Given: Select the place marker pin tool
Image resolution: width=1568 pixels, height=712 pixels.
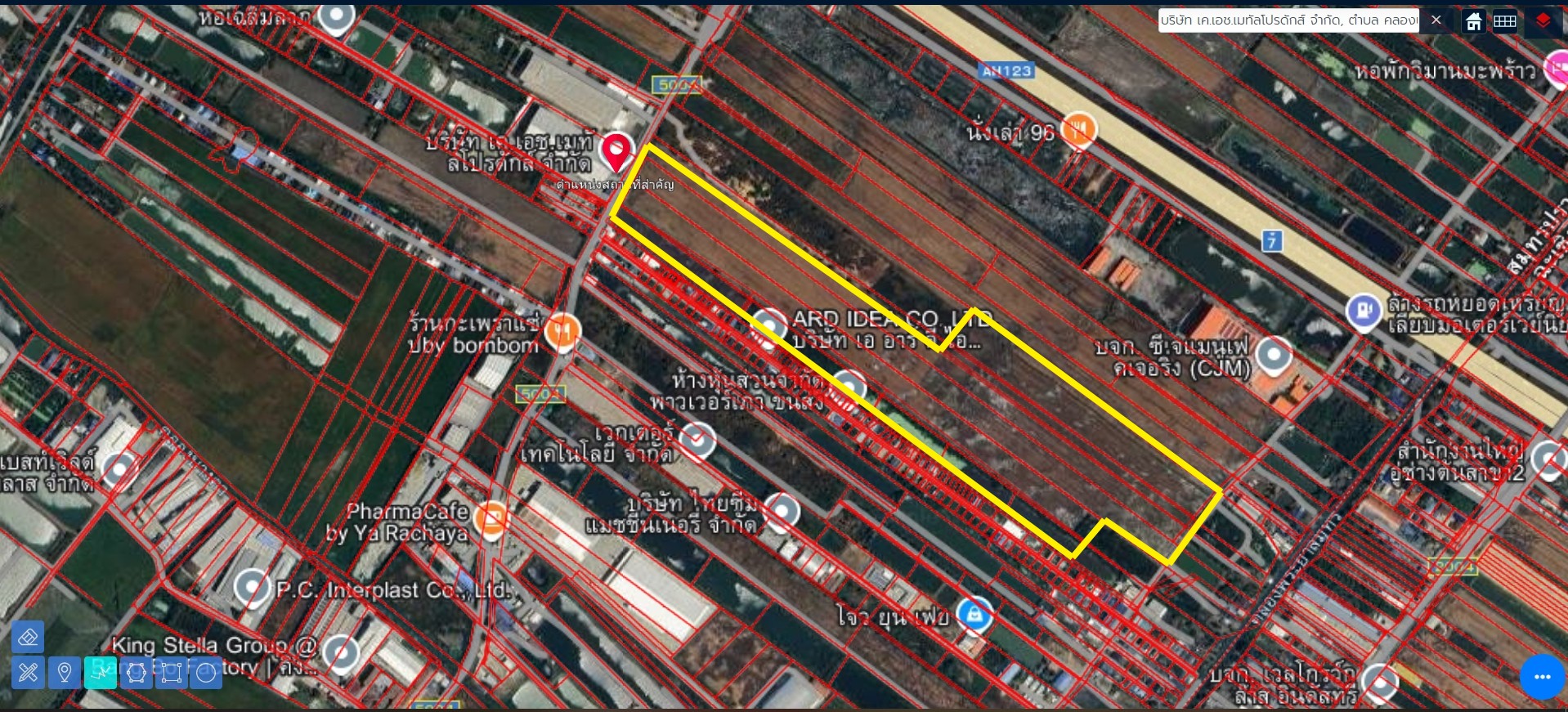Looking at the screenshot, I should [x=64, y=673].
